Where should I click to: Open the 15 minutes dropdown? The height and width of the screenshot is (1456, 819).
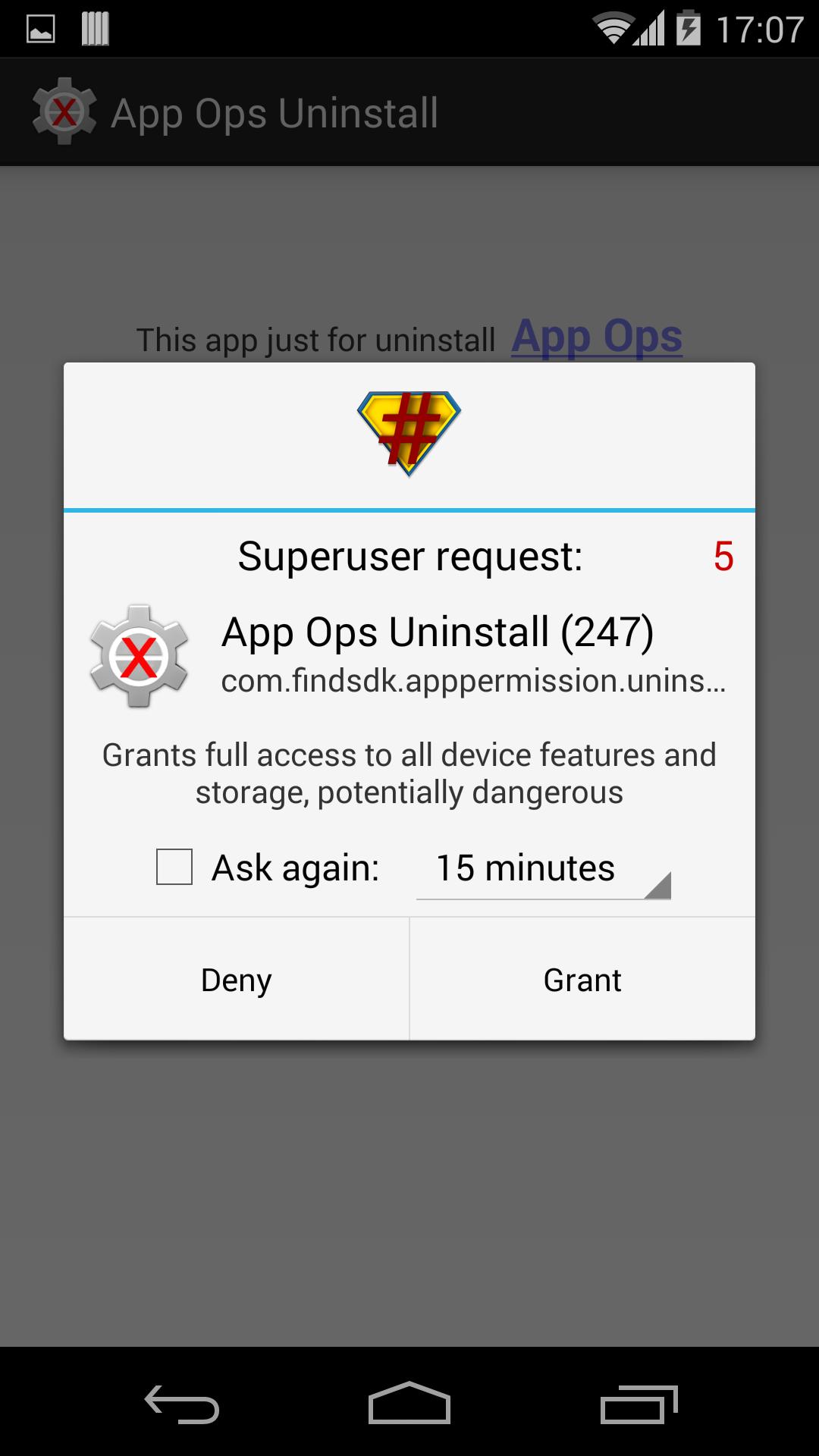pyautogui.click(x=543, y=869)
